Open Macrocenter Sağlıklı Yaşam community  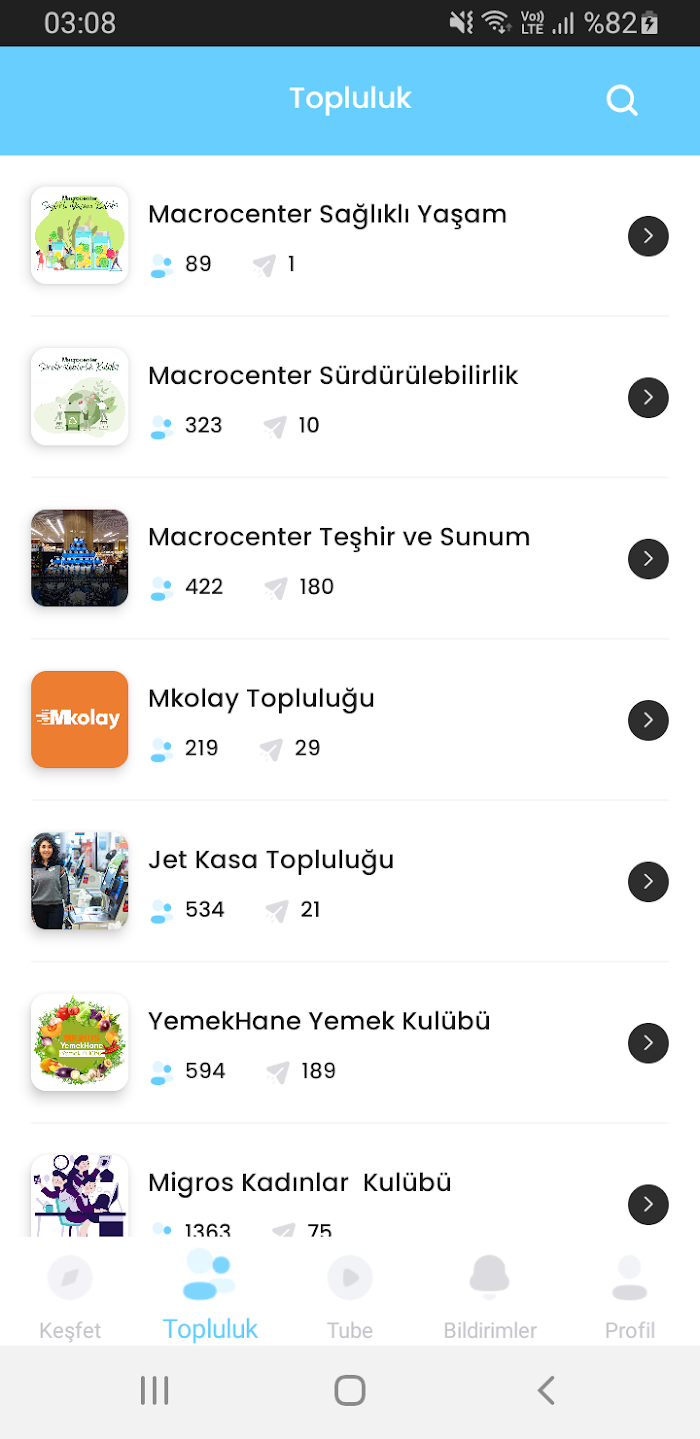(350, 236)
